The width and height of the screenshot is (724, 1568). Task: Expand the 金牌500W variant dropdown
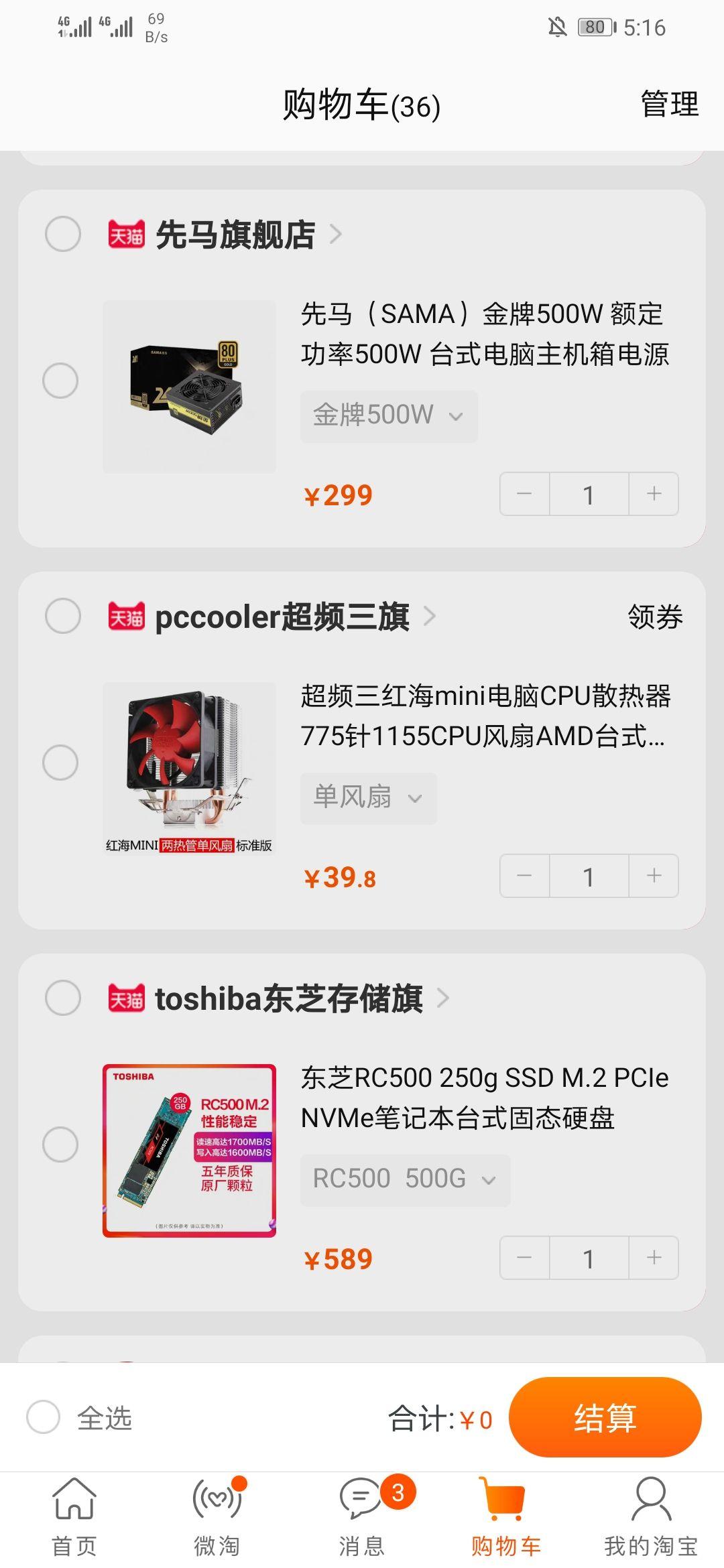(x=388, y=415)
